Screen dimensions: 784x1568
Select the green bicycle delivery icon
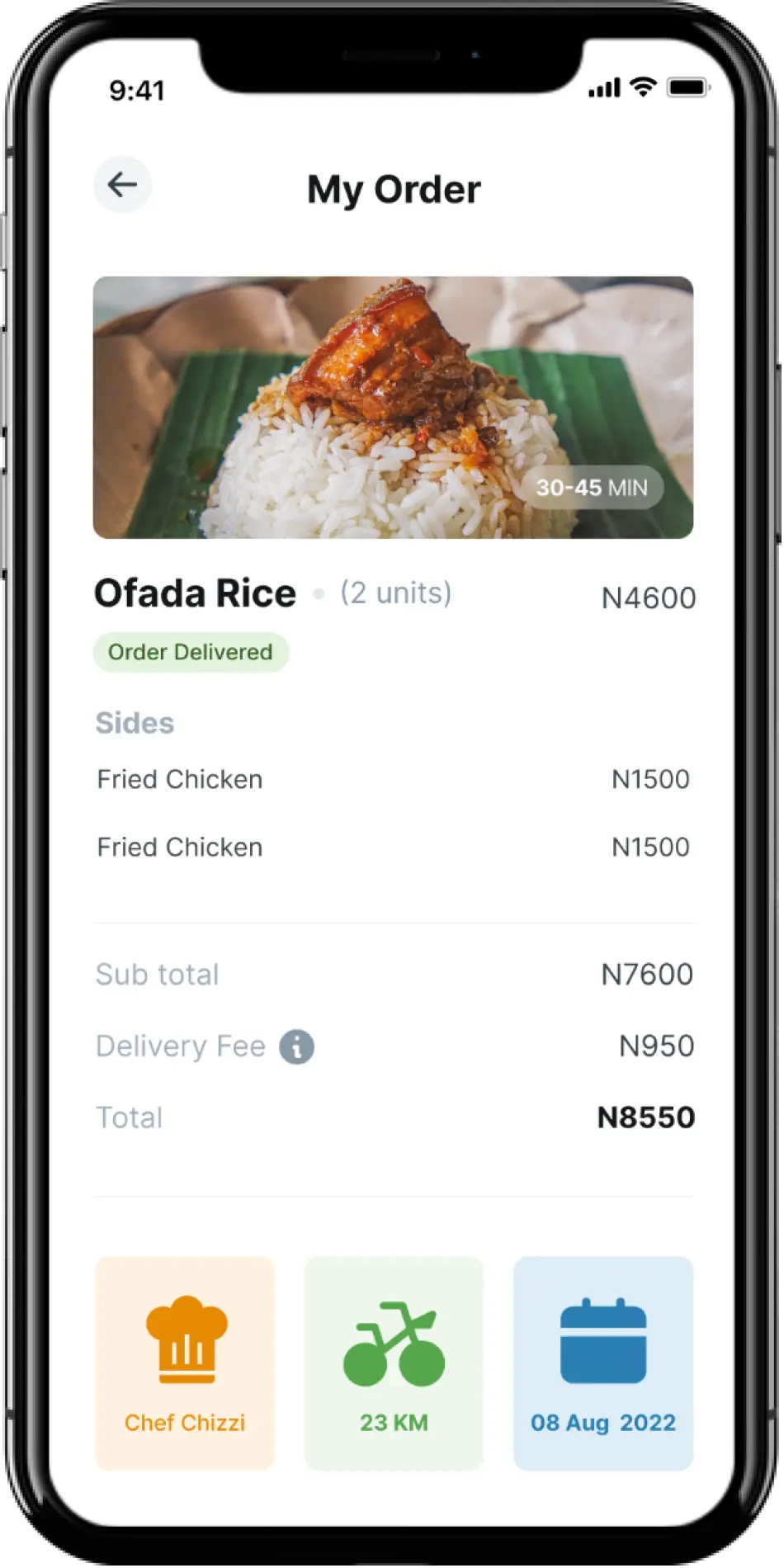[x=394, y=1345]
